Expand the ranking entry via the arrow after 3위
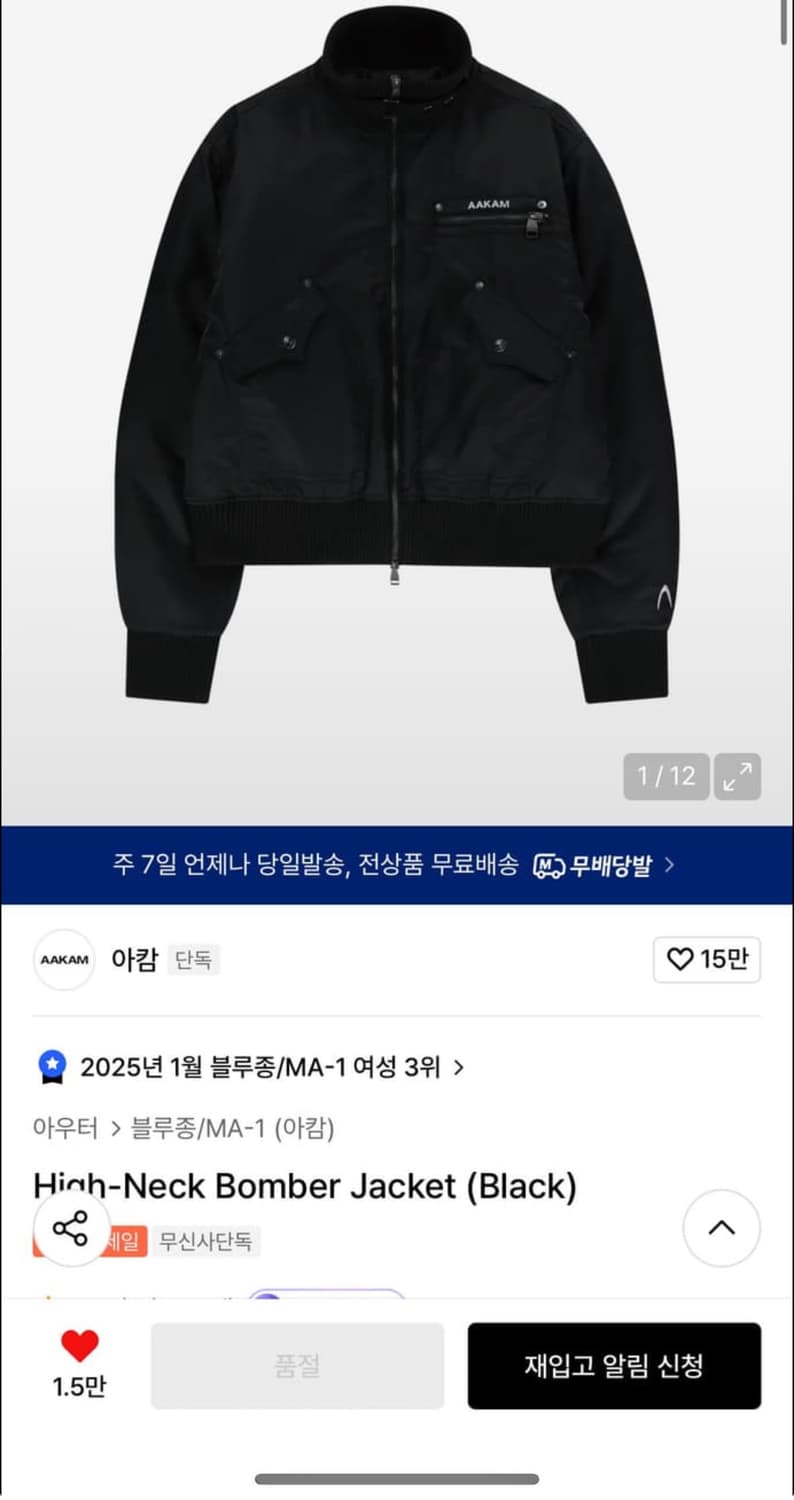This screenshot has height=1500, width=794. tap(460, 1066)
